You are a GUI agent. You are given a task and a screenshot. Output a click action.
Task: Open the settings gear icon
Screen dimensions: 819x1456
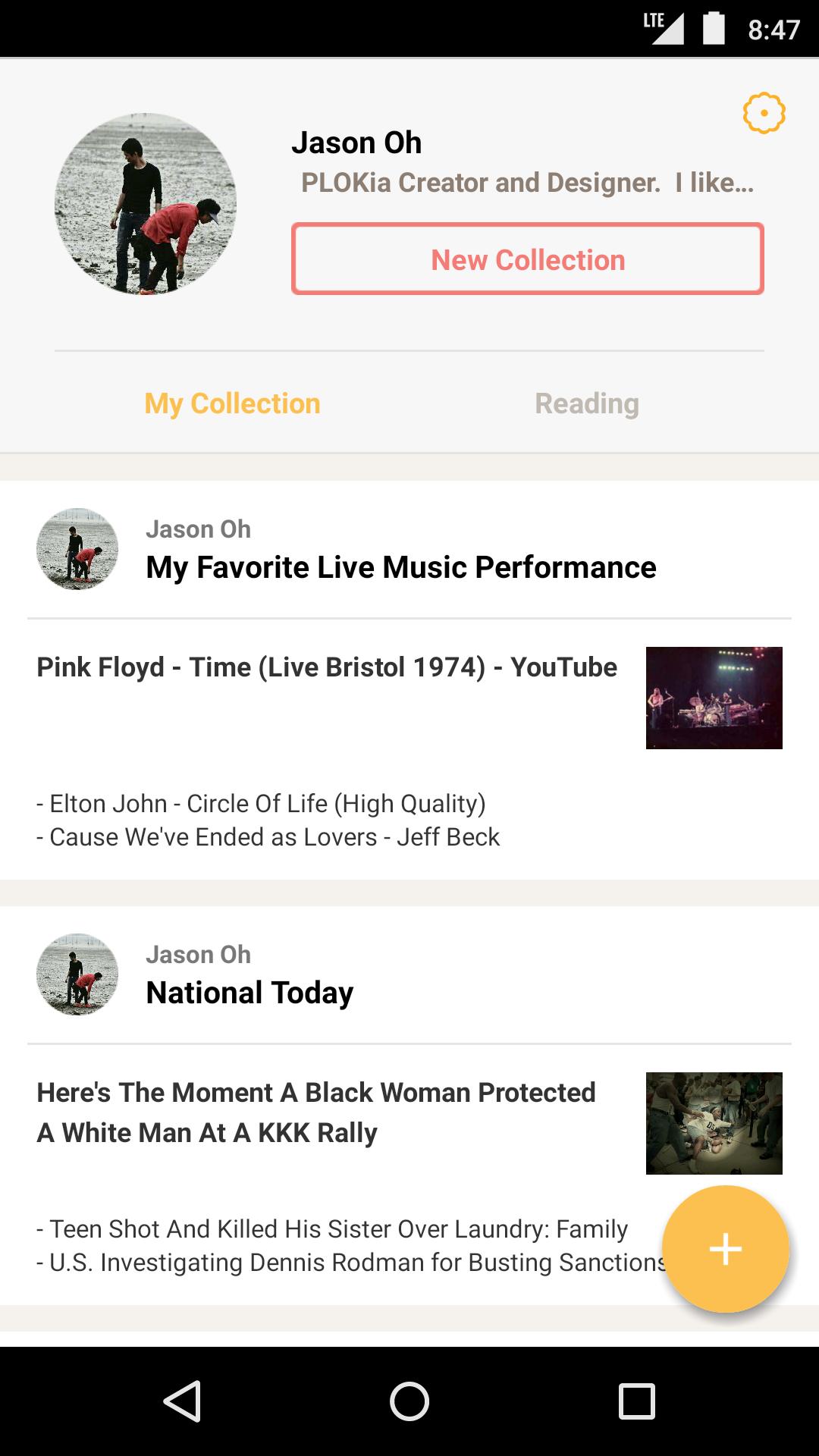click(764, 114)
